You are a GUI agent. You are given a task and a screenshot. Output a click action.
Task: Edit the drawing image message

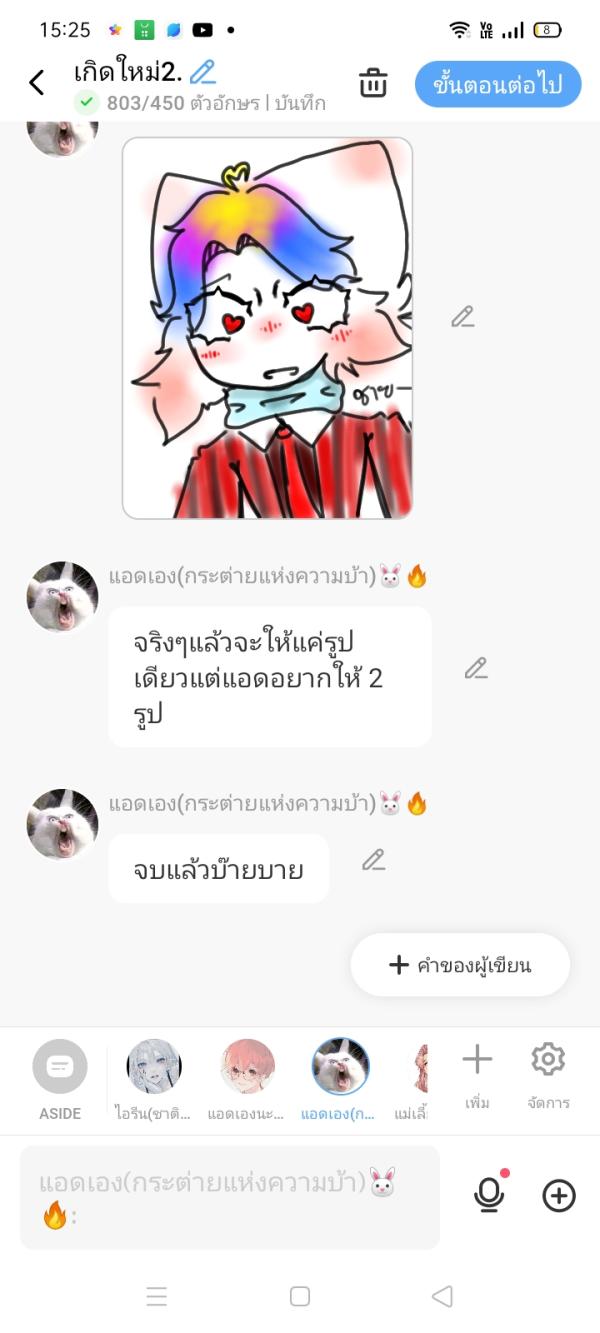[462, 318]
